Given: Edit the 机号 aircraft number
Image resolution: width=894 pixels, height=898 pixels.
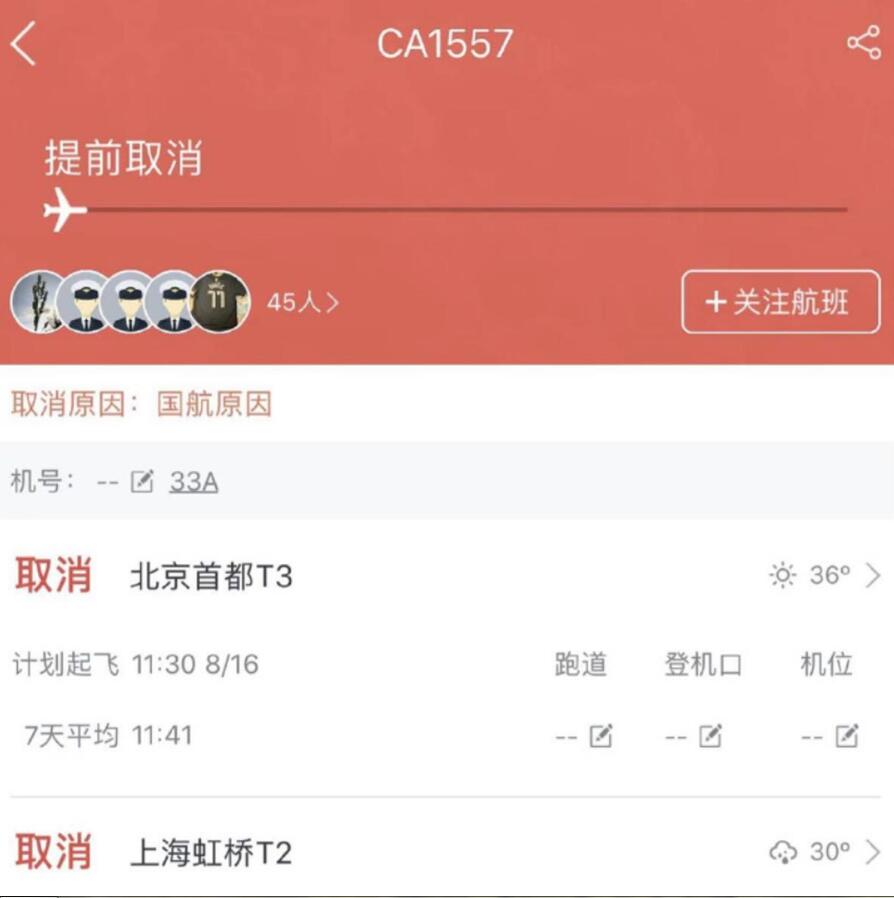Looking at the screenshot, I should [x=142, y=482].
